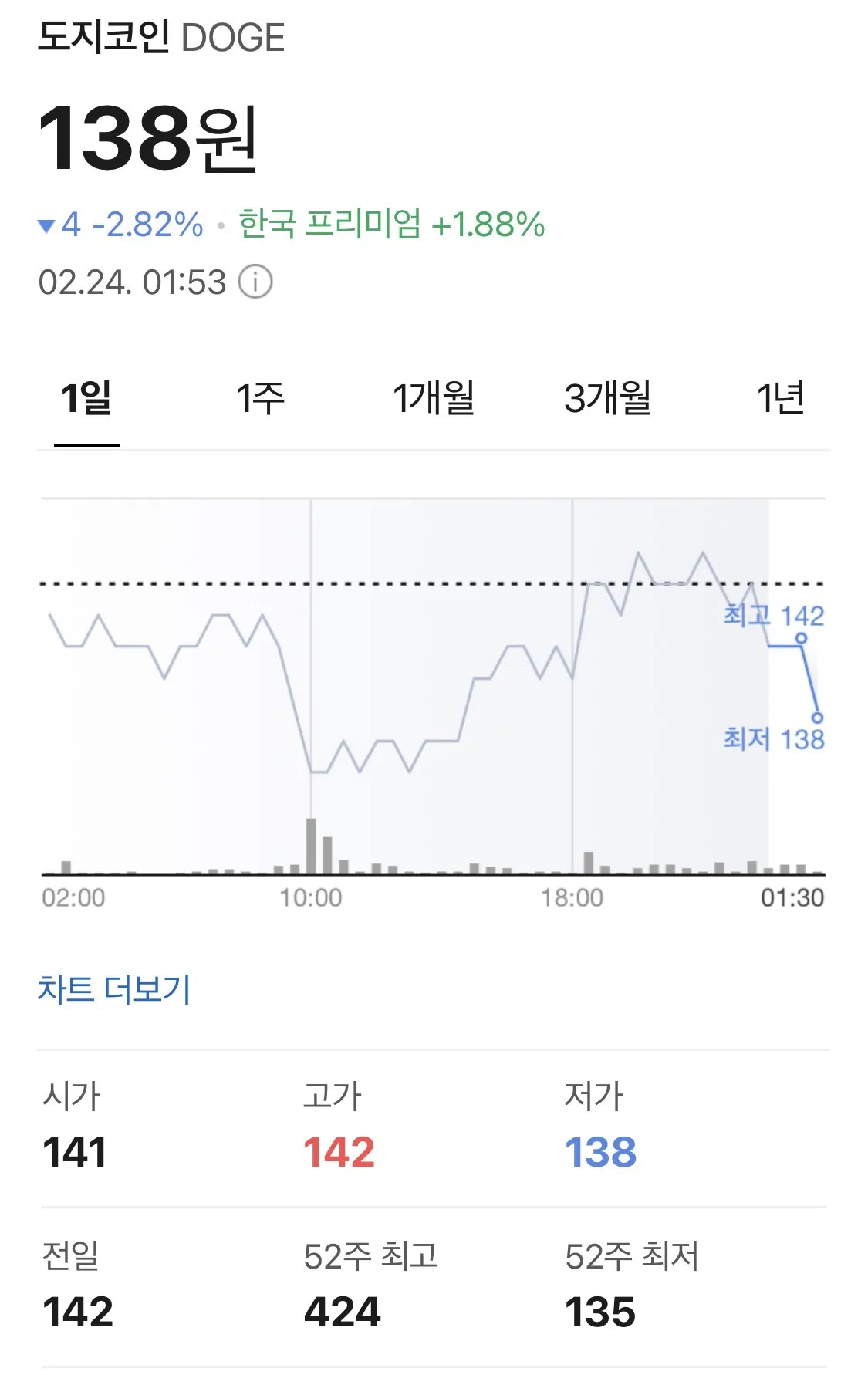Screen dimensions: 868x1375
Task: Open the 차트 더보기 link
Action: click(114, 989)
